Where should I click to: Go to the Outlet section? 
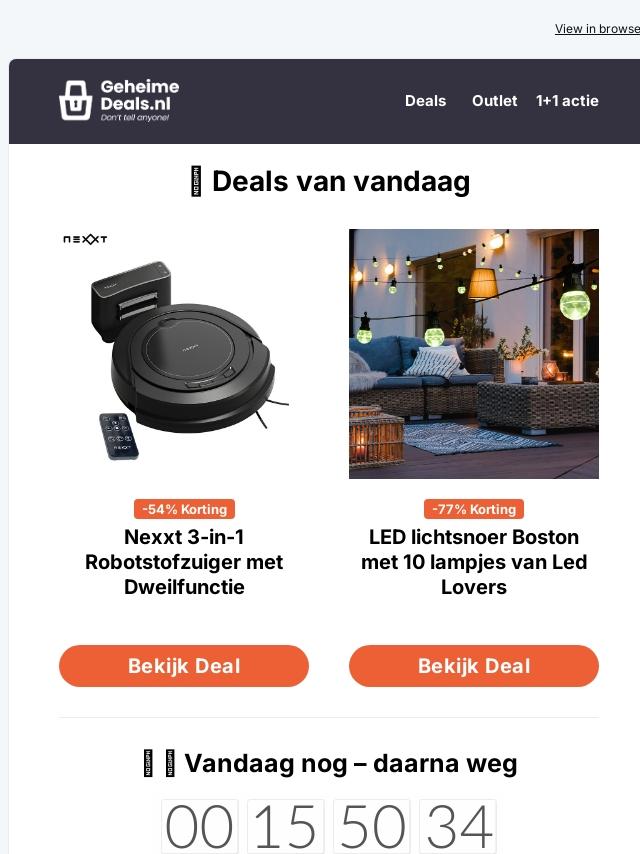coord(494,101)
